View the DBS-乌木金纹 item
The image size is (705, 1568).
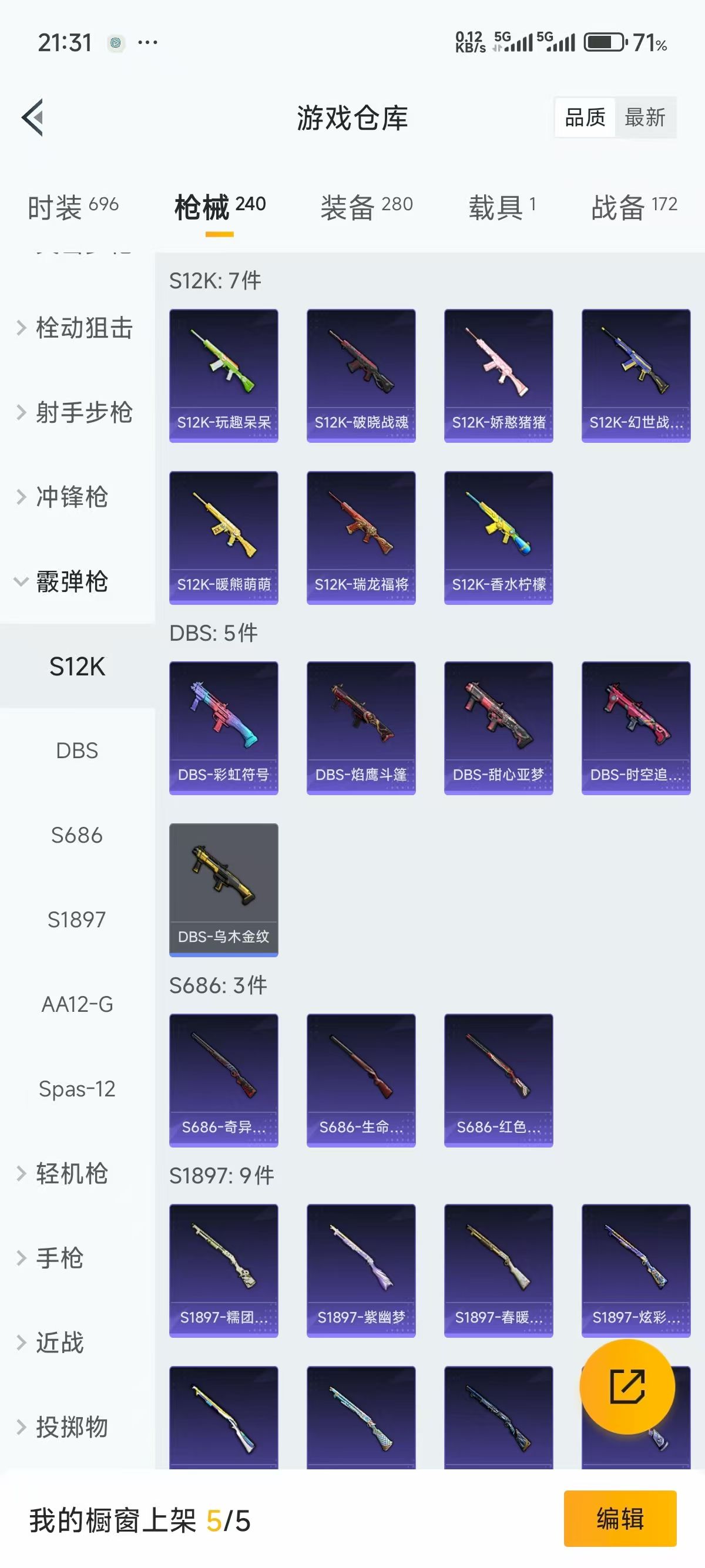[223, 889]
